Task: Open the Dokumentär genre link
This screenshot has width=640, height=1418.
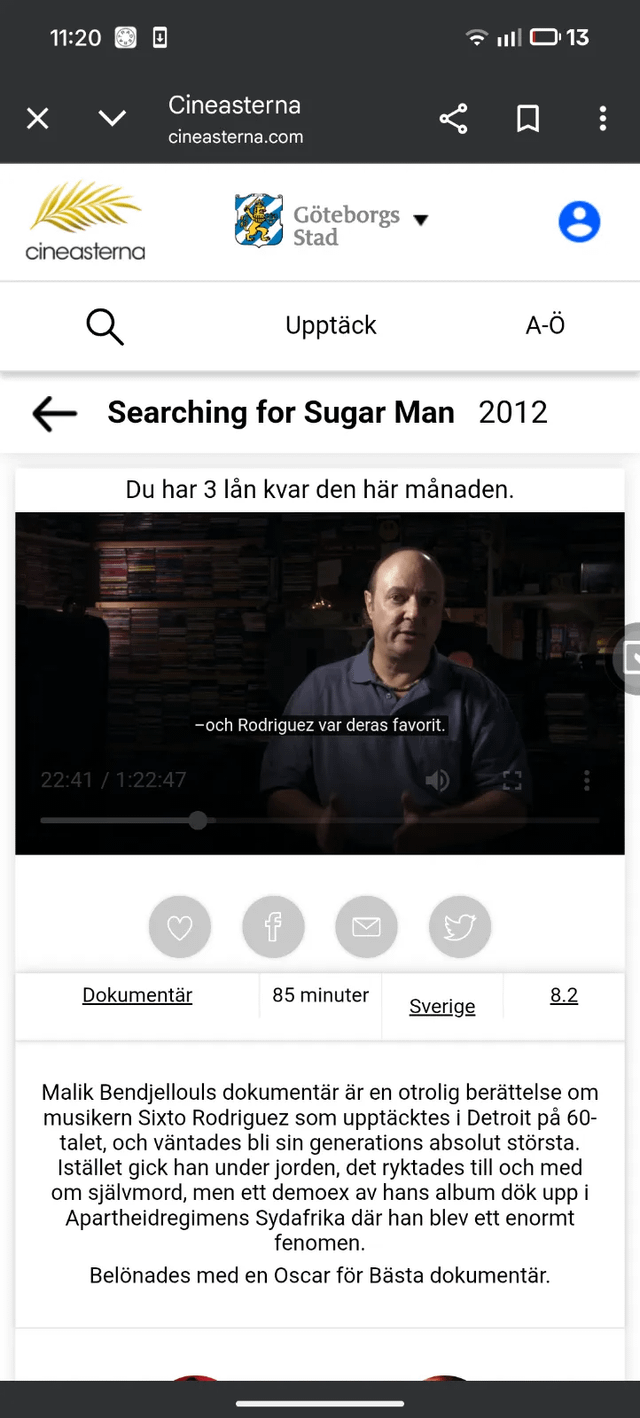Action: [137, 996]
